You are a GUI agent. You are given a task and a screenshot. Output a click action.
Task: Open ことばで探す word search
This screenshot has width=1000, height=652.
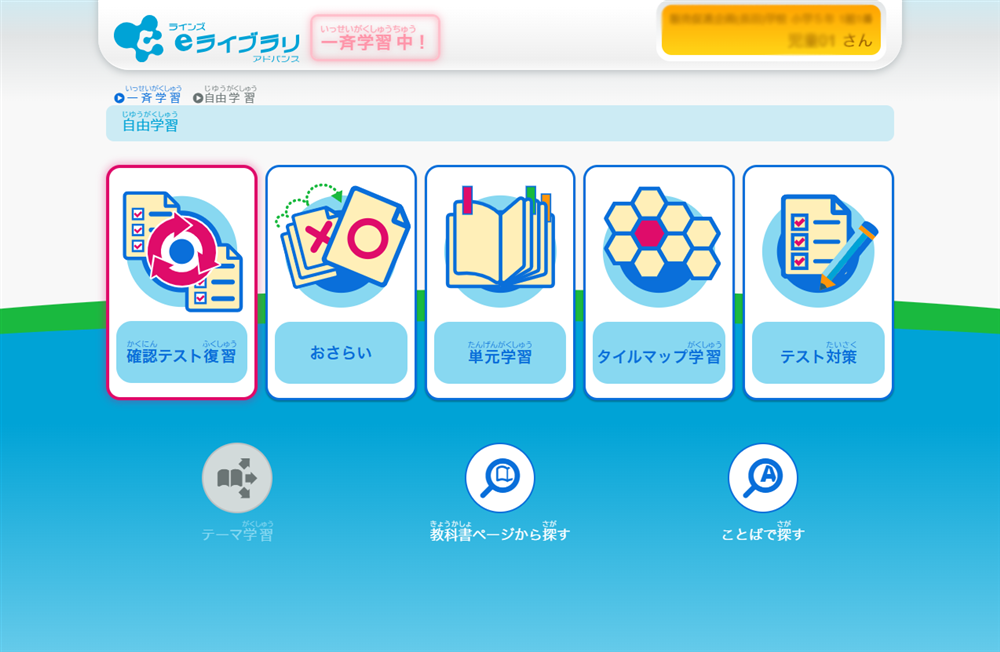[x=763, y=478]
